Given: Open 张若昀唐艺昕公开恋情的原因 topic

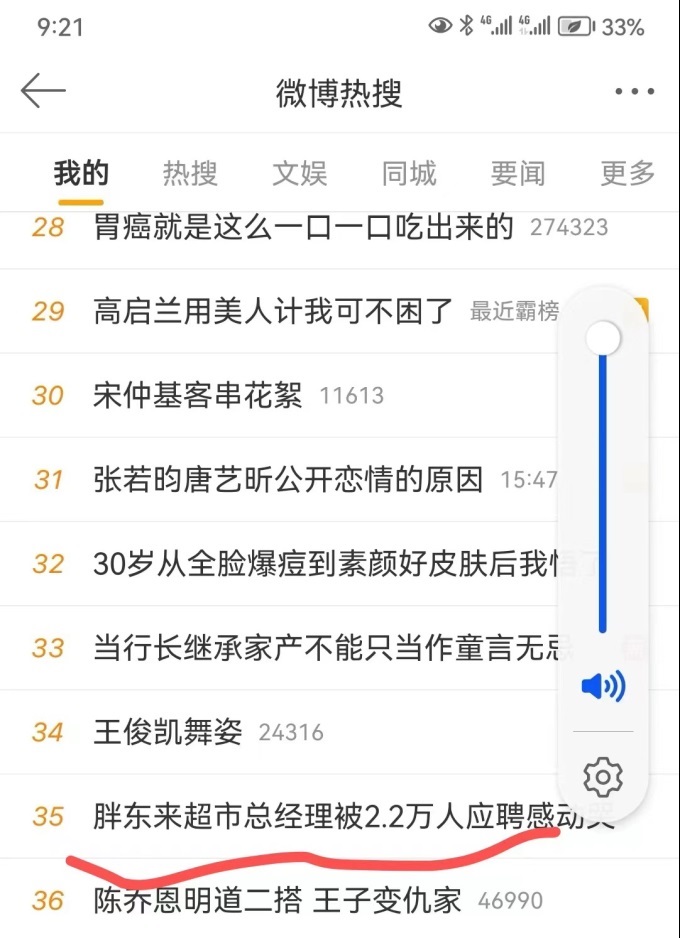Looking at the screenshot, I should 287,479.
